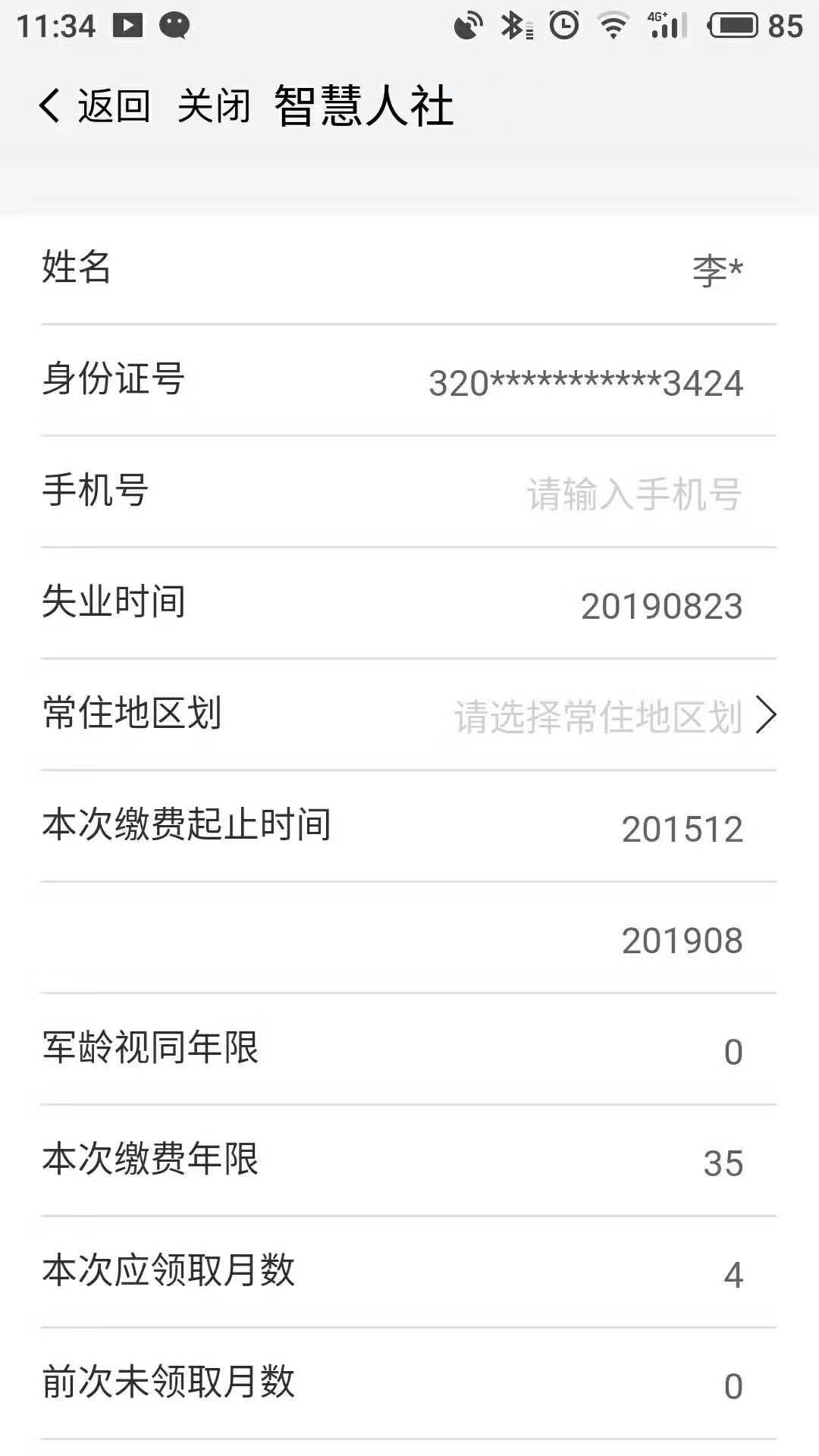Select 返回 in the top navigation
This screenshot has height=1456, width=819.
point(115,105)
